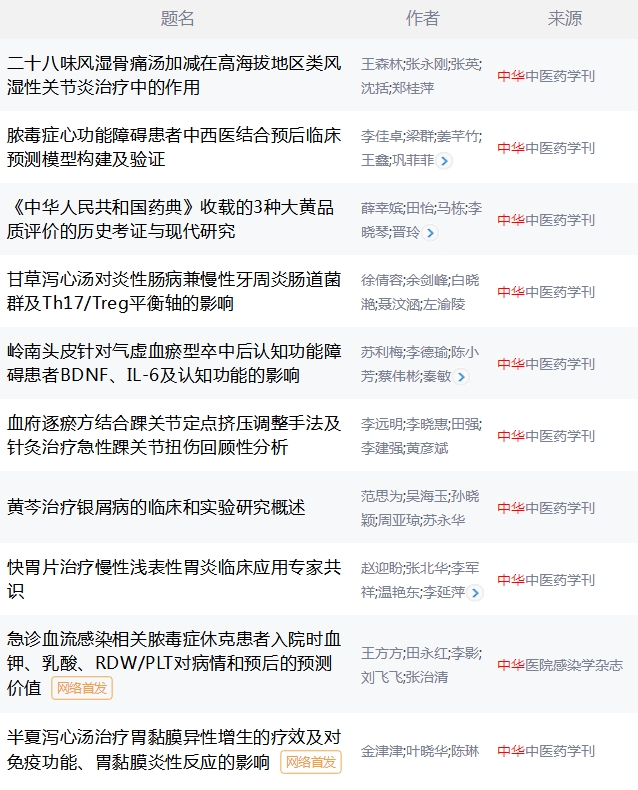Expand more authors after 巩菲菲

445,161
